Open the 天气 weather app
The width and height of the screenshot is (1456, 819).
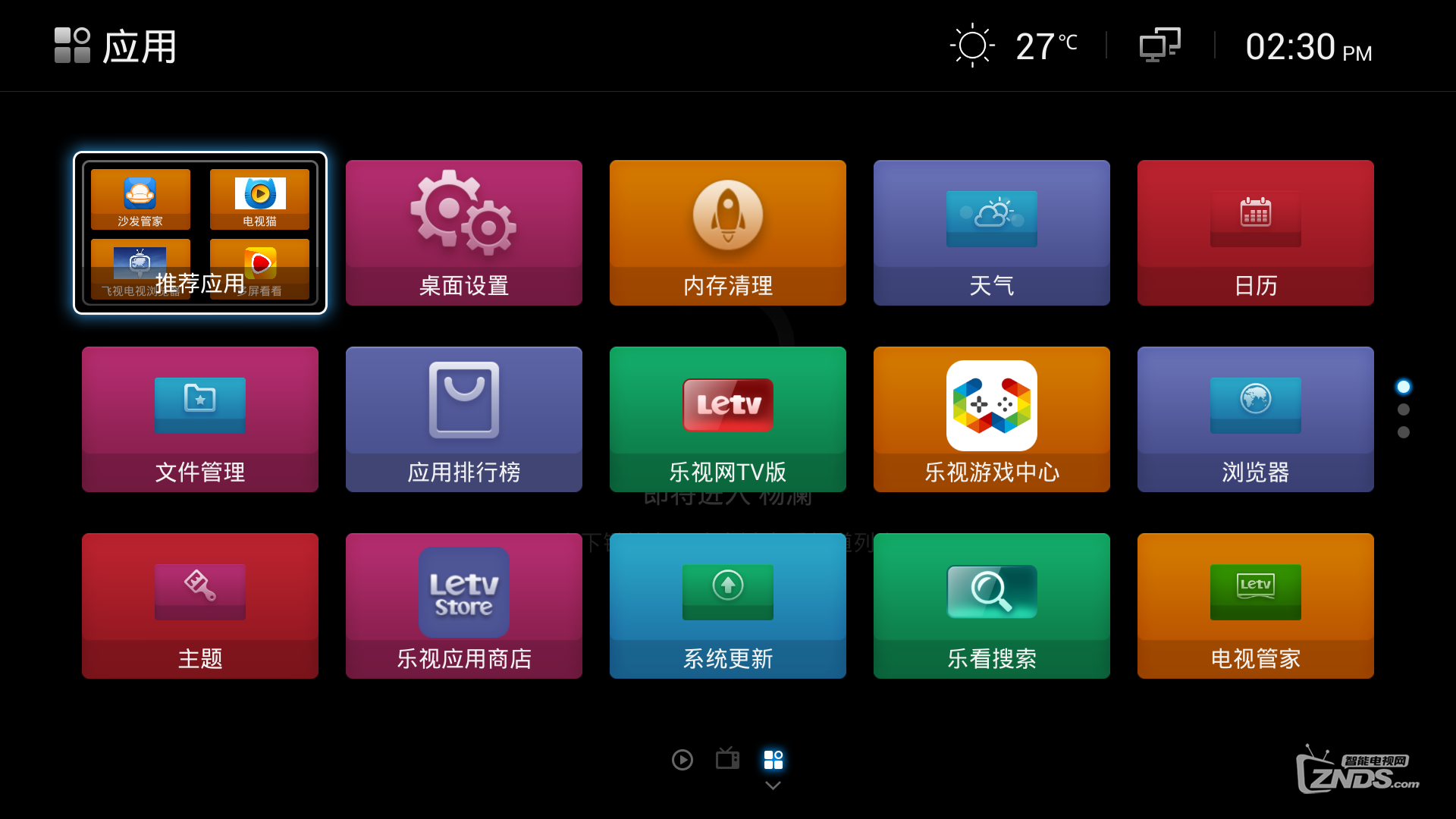(992, 233)
